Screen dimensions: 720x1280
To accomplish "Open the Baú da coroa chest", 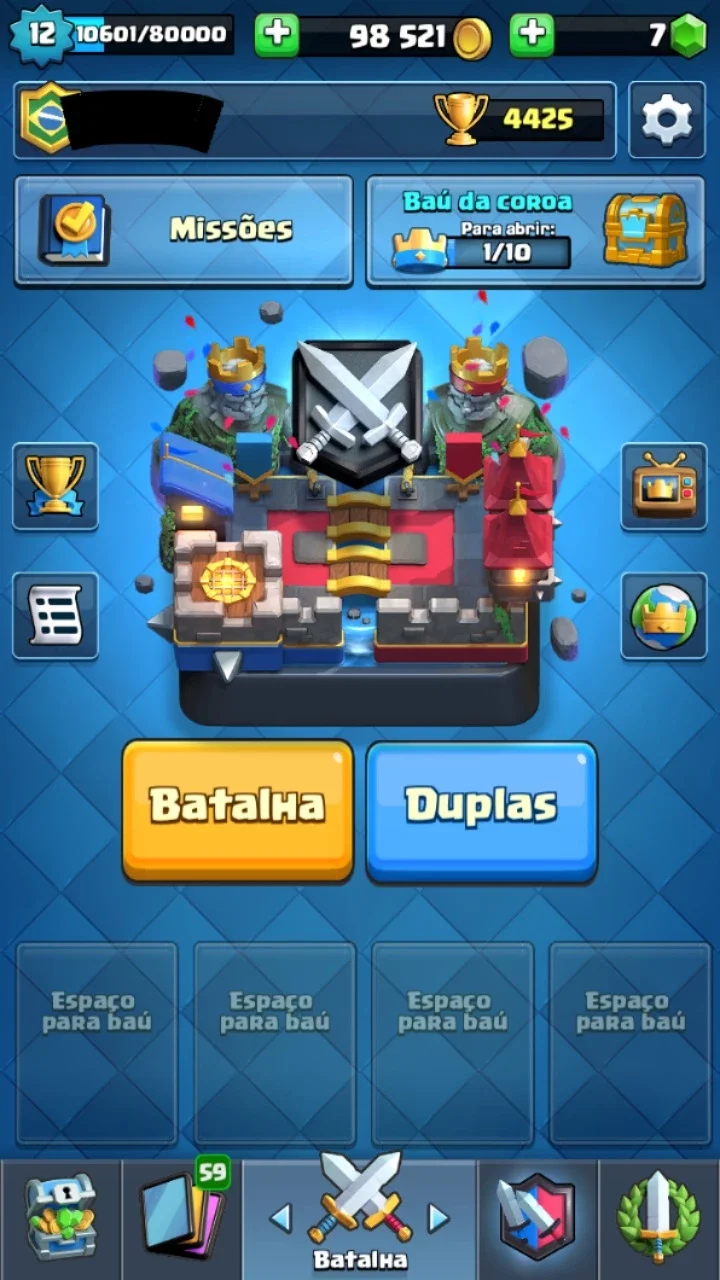I will 536,230.
